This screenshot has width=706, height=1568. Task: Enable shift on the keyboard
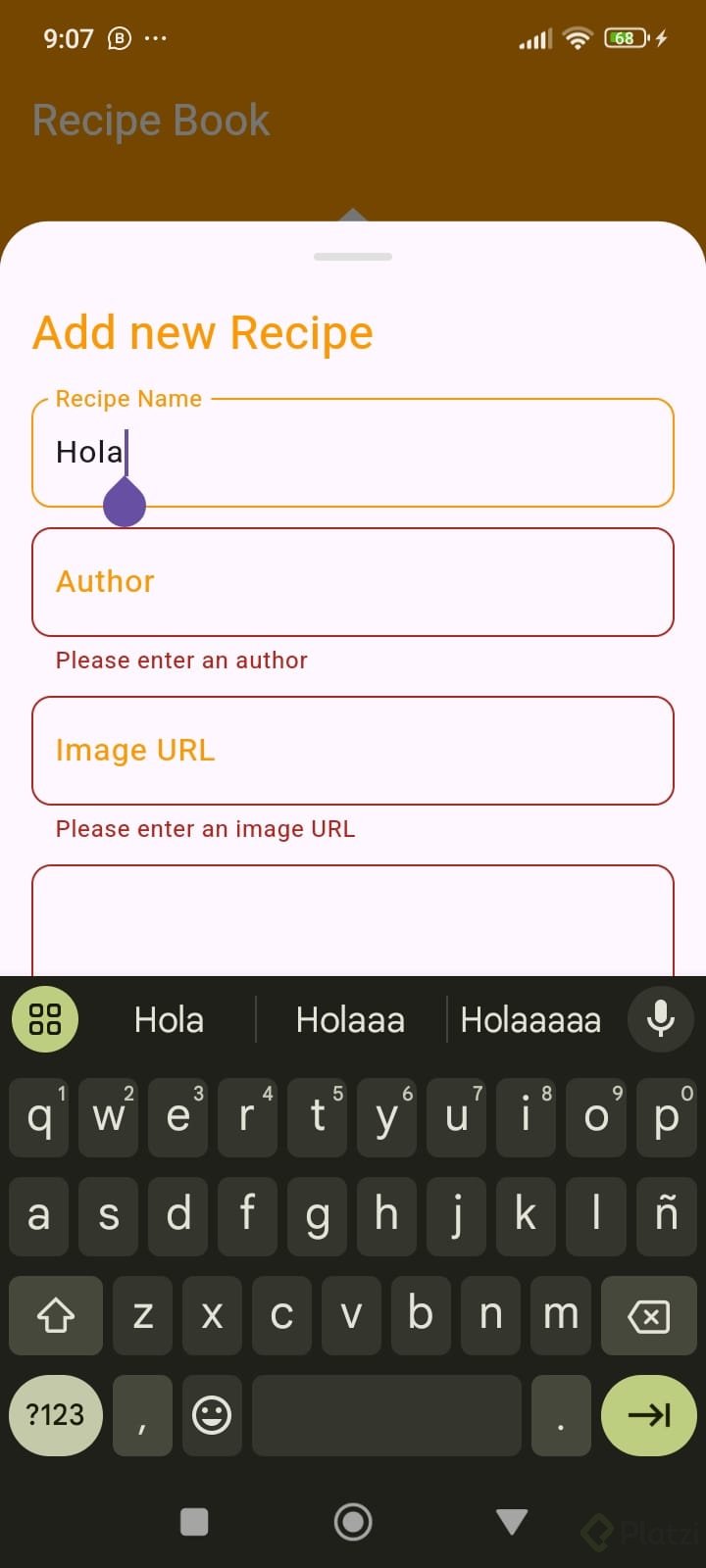pos(56,1316)
